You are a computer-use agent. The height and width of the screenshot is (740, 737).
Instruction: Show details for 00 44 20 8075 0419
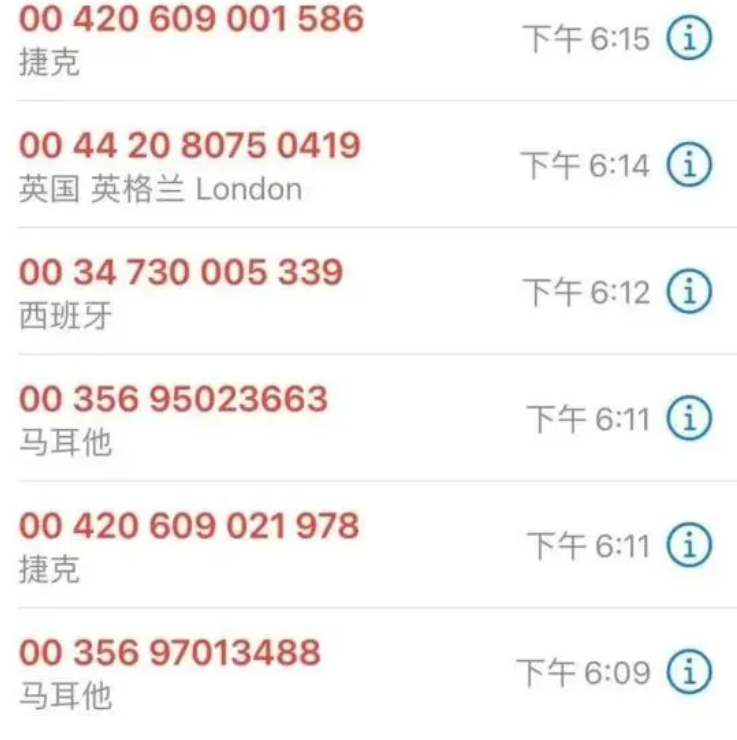point(689,164)
